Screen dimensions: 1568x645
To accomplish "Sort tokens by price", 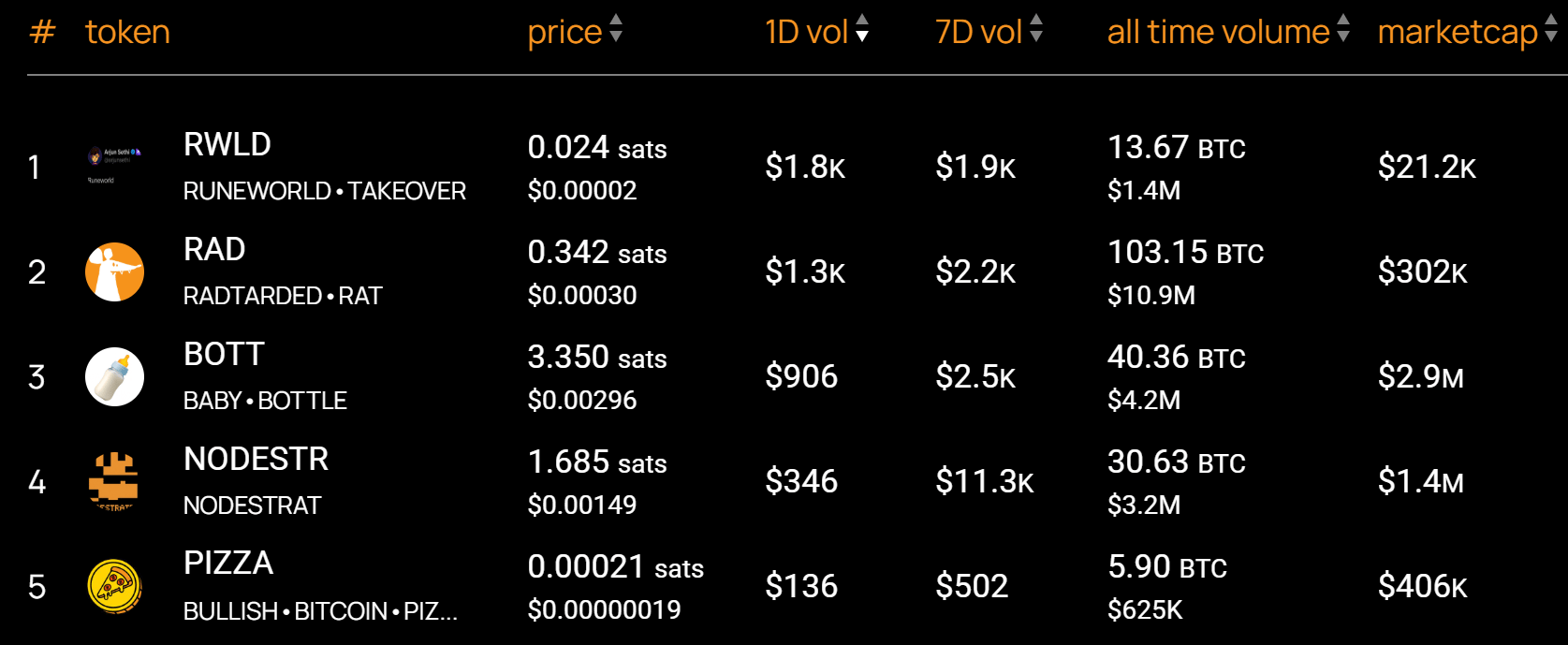I will [x=573, y=32].
